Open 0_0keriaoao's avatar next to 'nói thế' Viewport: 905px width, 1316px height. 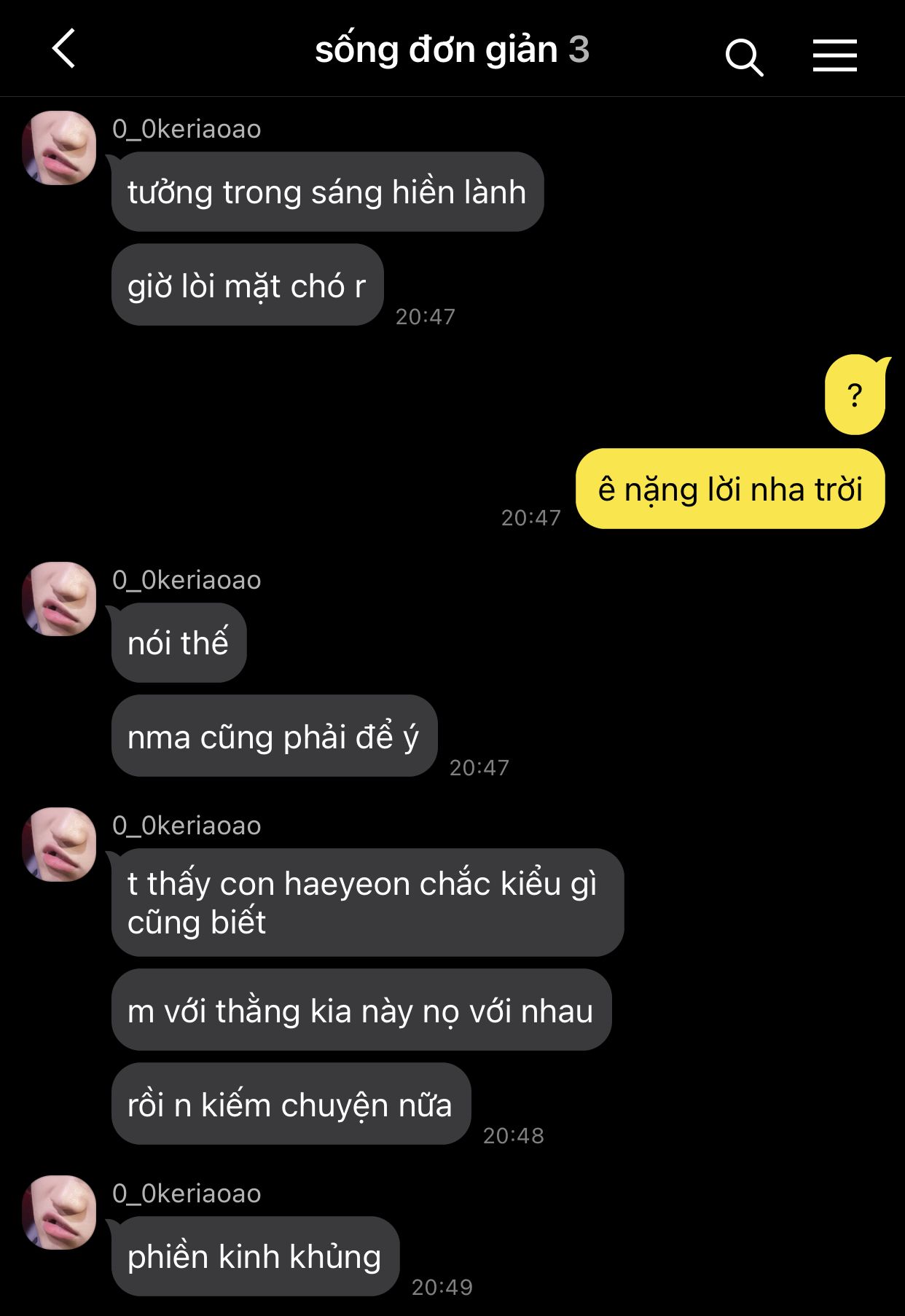tap(59, 598)
